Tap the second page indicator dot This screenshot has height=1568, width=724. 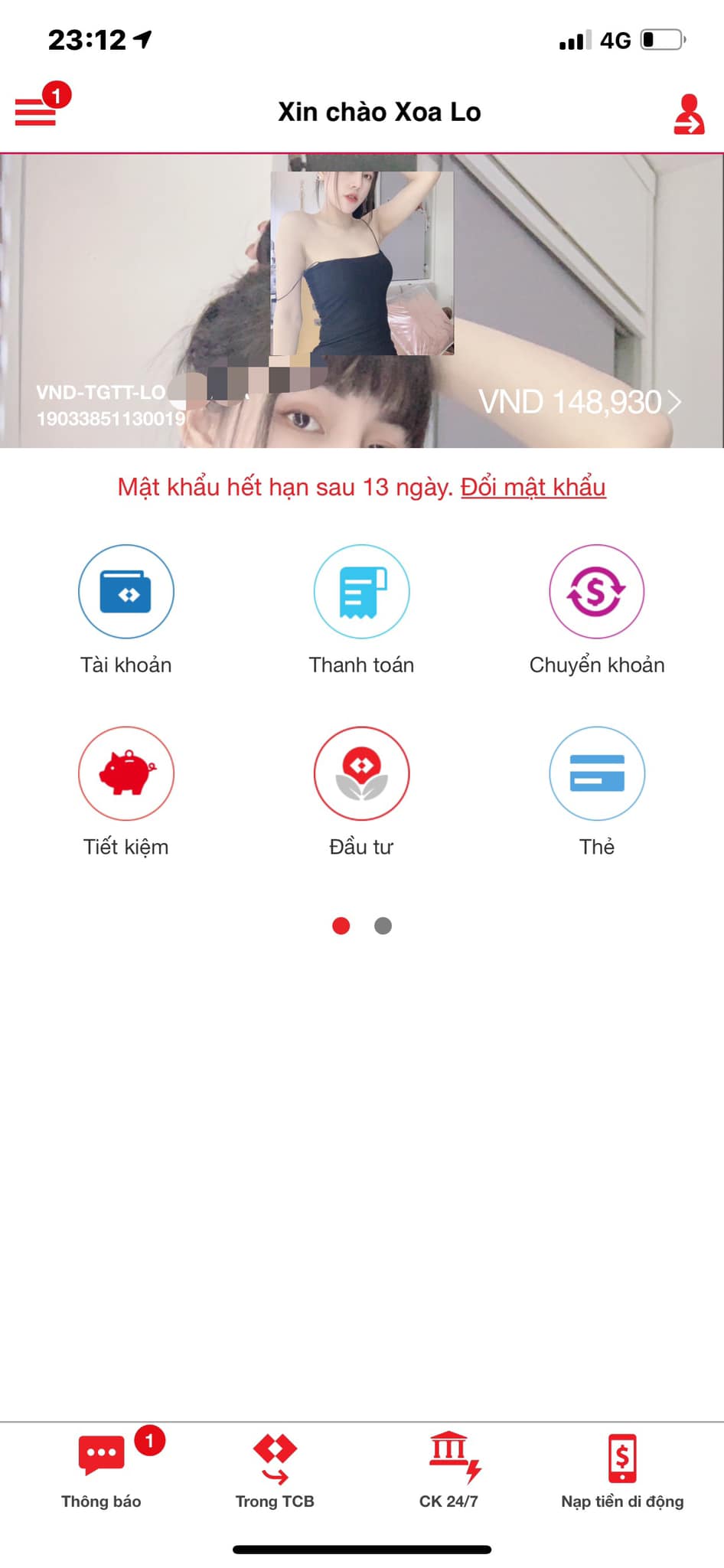point(383,926)
